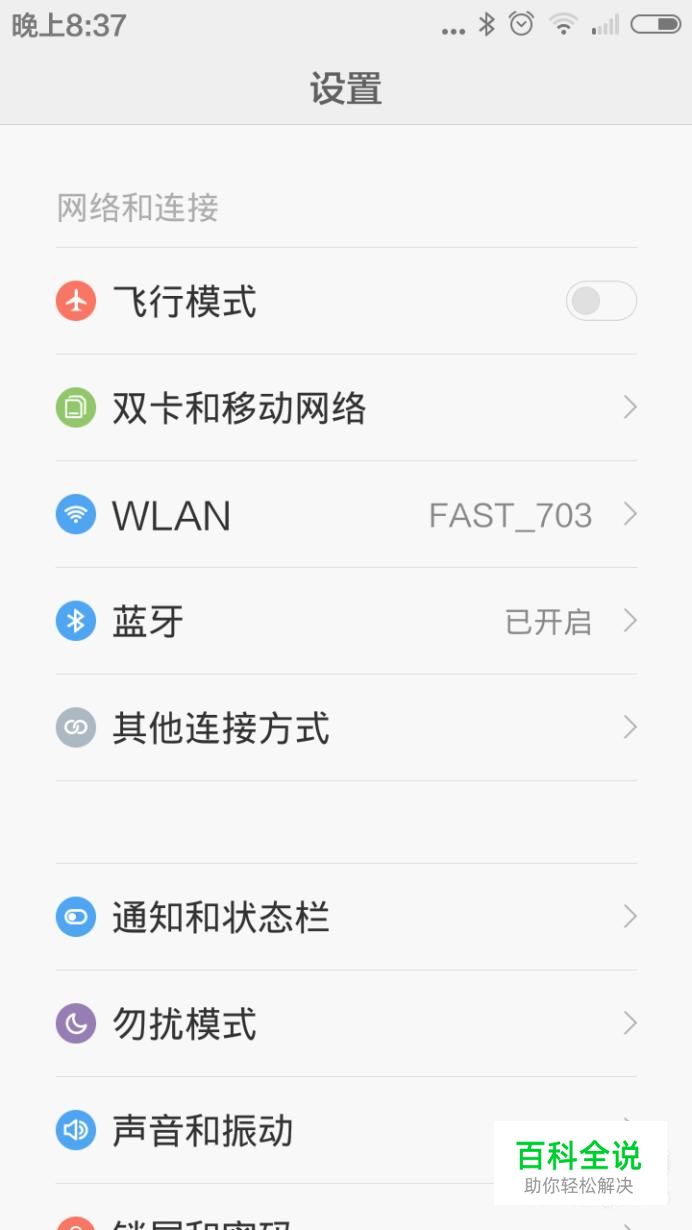This screenshot has height=1230, width=692.
Task: Toggle the 飞行模式 airplane mode switch
Action: (600, 301)
